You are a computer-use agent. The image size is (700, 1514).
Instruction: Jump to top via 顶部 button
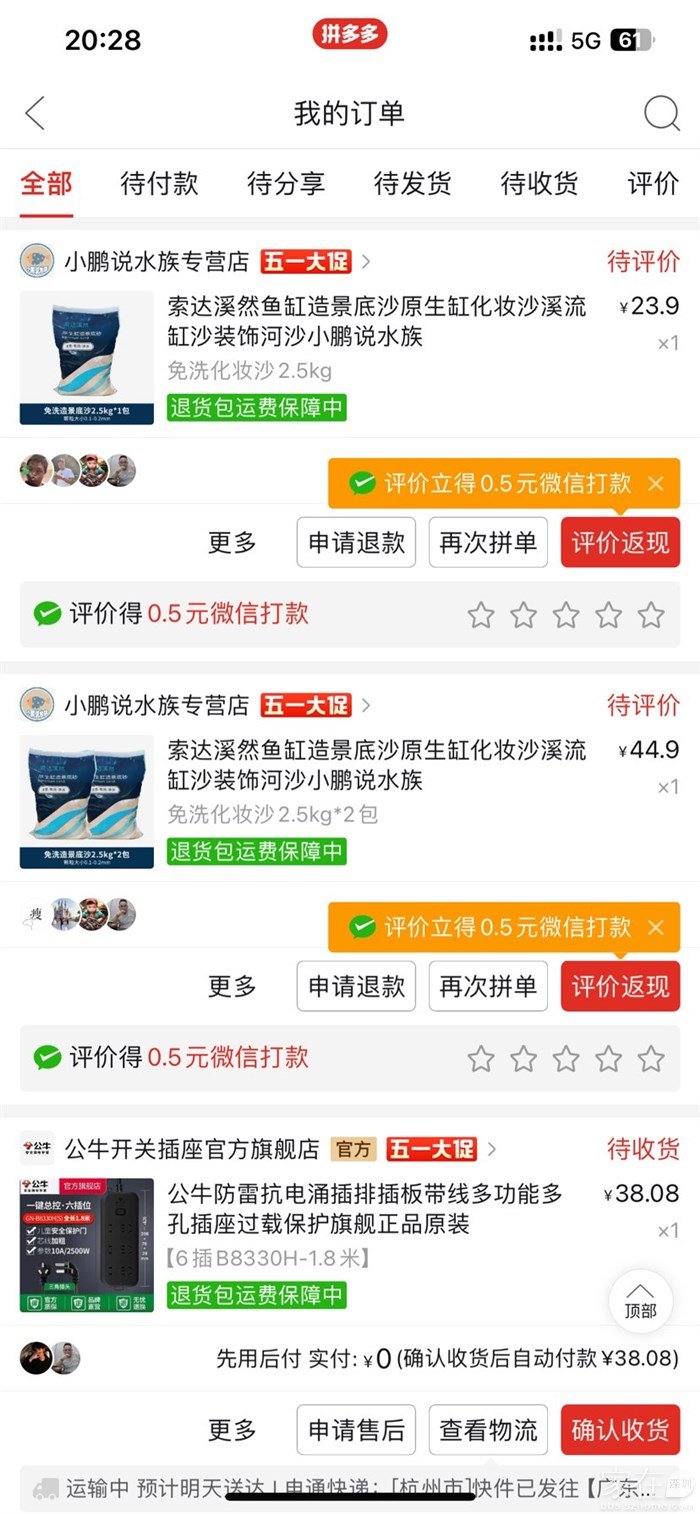(640, 1300)
